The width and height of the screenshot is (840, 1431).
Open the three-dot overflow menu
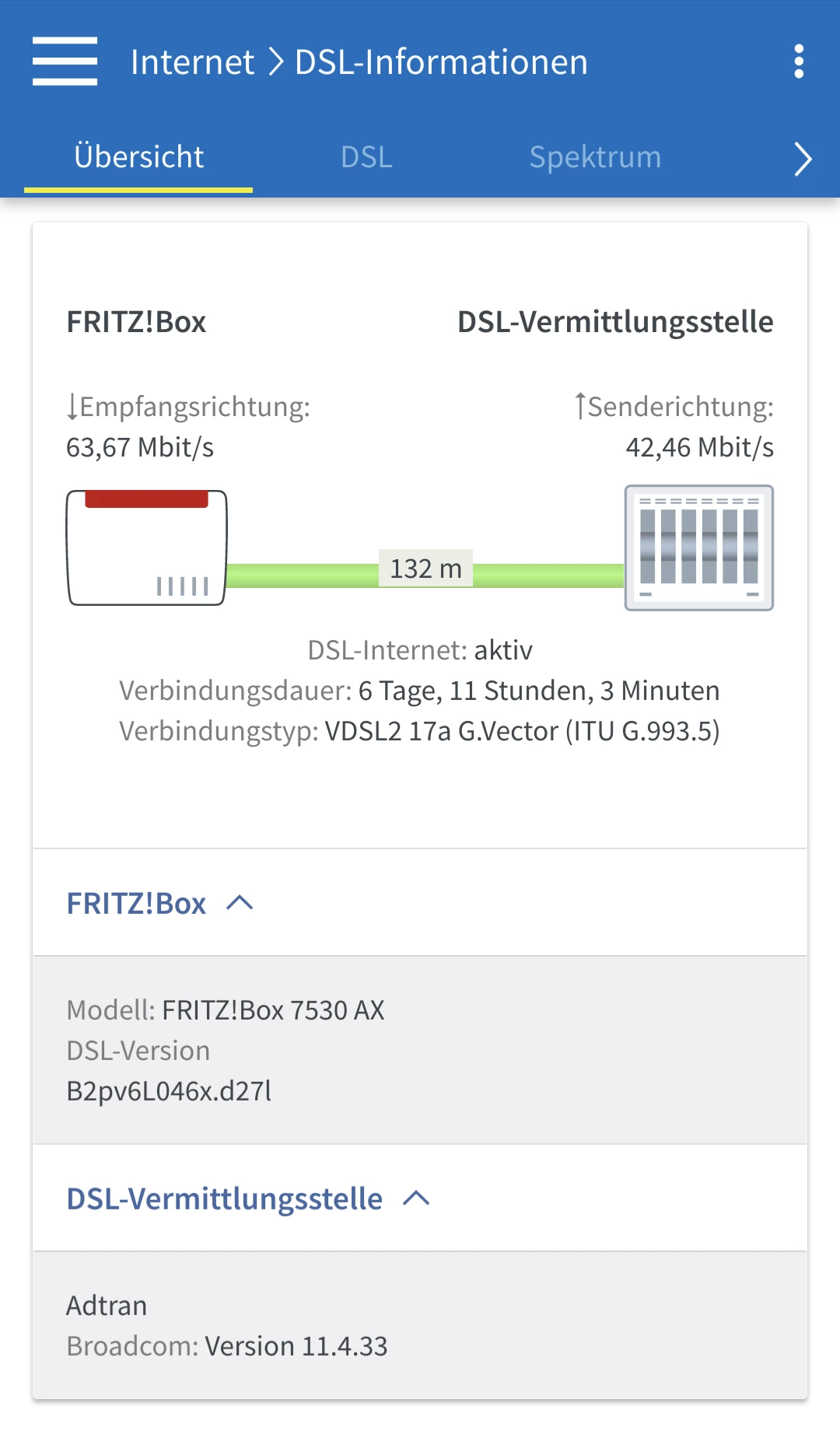coord(799,61)
